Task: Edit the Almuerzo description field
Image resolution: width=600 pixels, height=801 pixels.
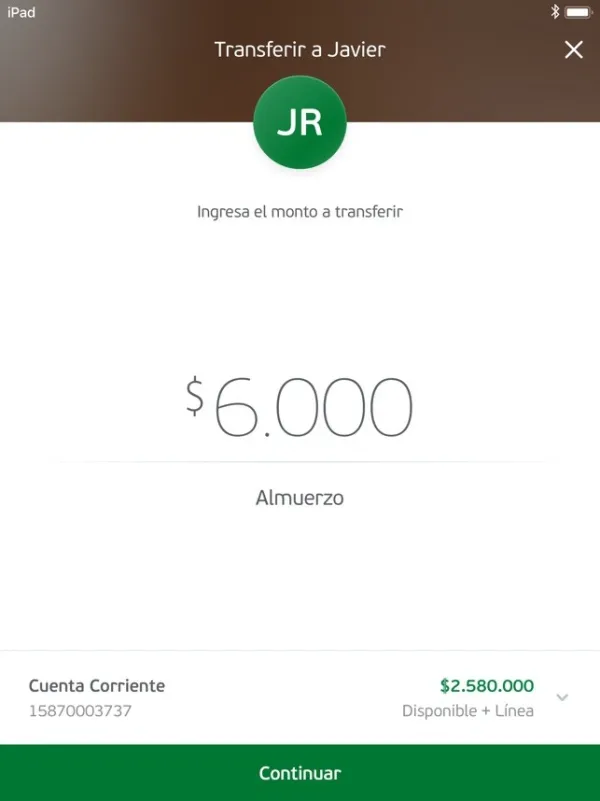Action: click(x=300, y=497)
